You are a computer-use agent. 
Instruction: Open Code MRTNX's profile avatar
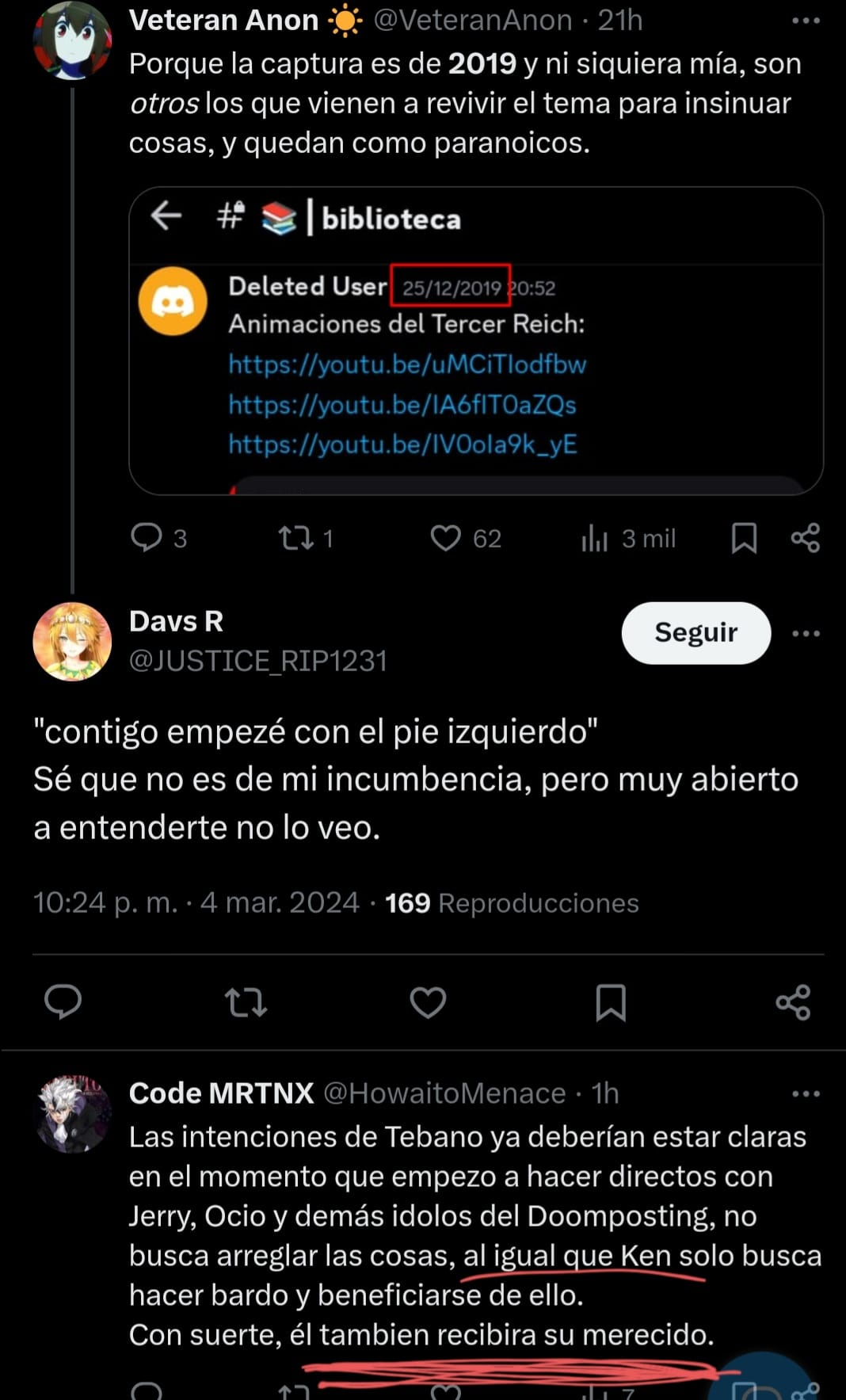74,1113
